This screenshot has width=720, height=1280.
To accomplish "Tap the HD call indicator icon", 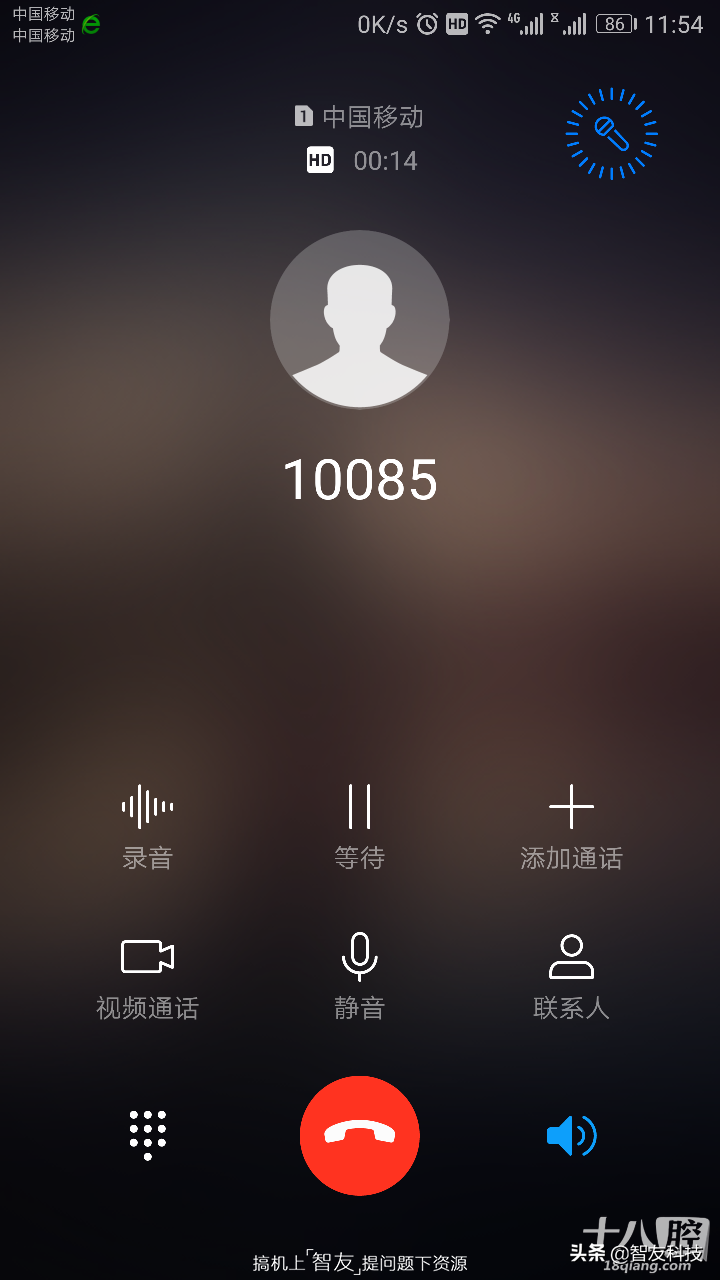I will (x=318, y=160).
